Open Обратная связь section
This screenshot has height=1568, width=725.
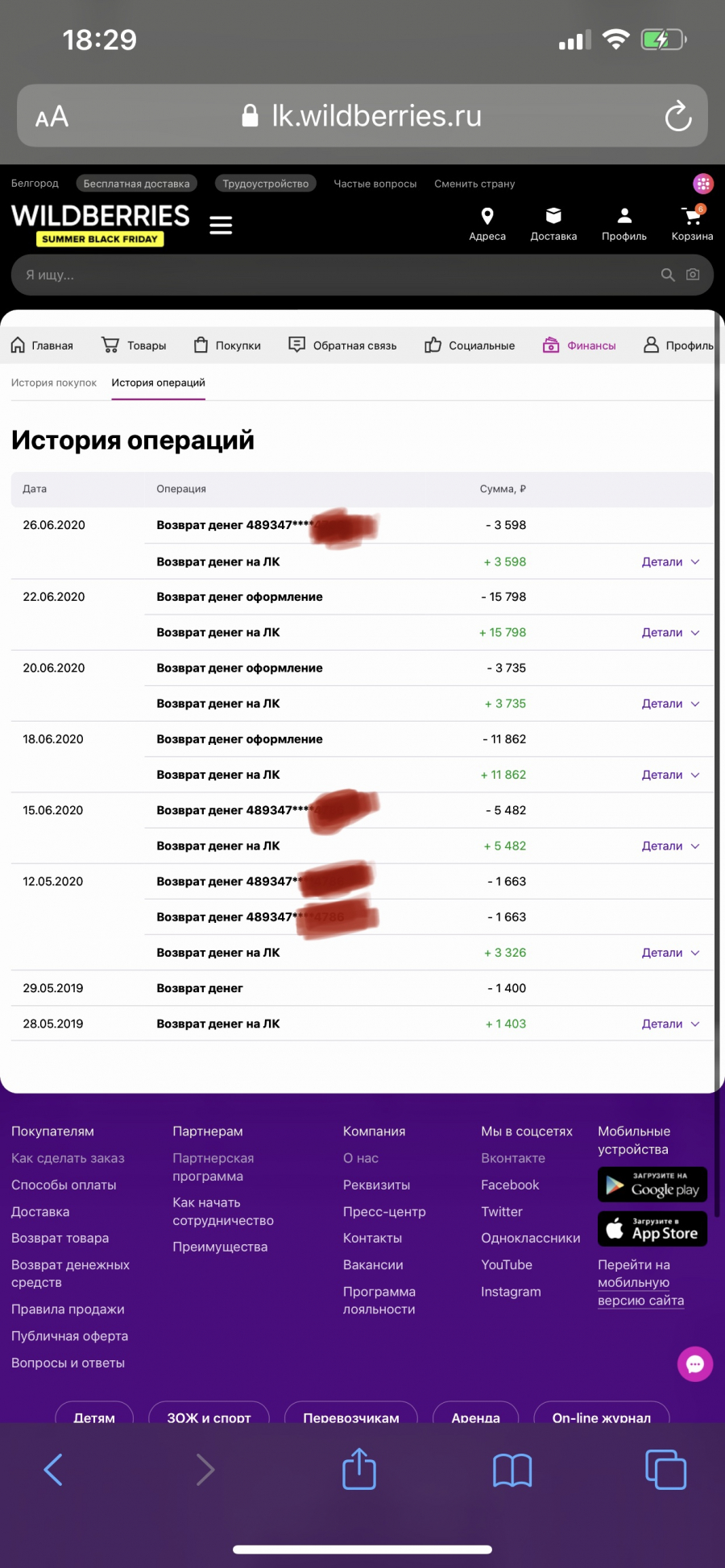pyautogui.click(x=342, y=345)
